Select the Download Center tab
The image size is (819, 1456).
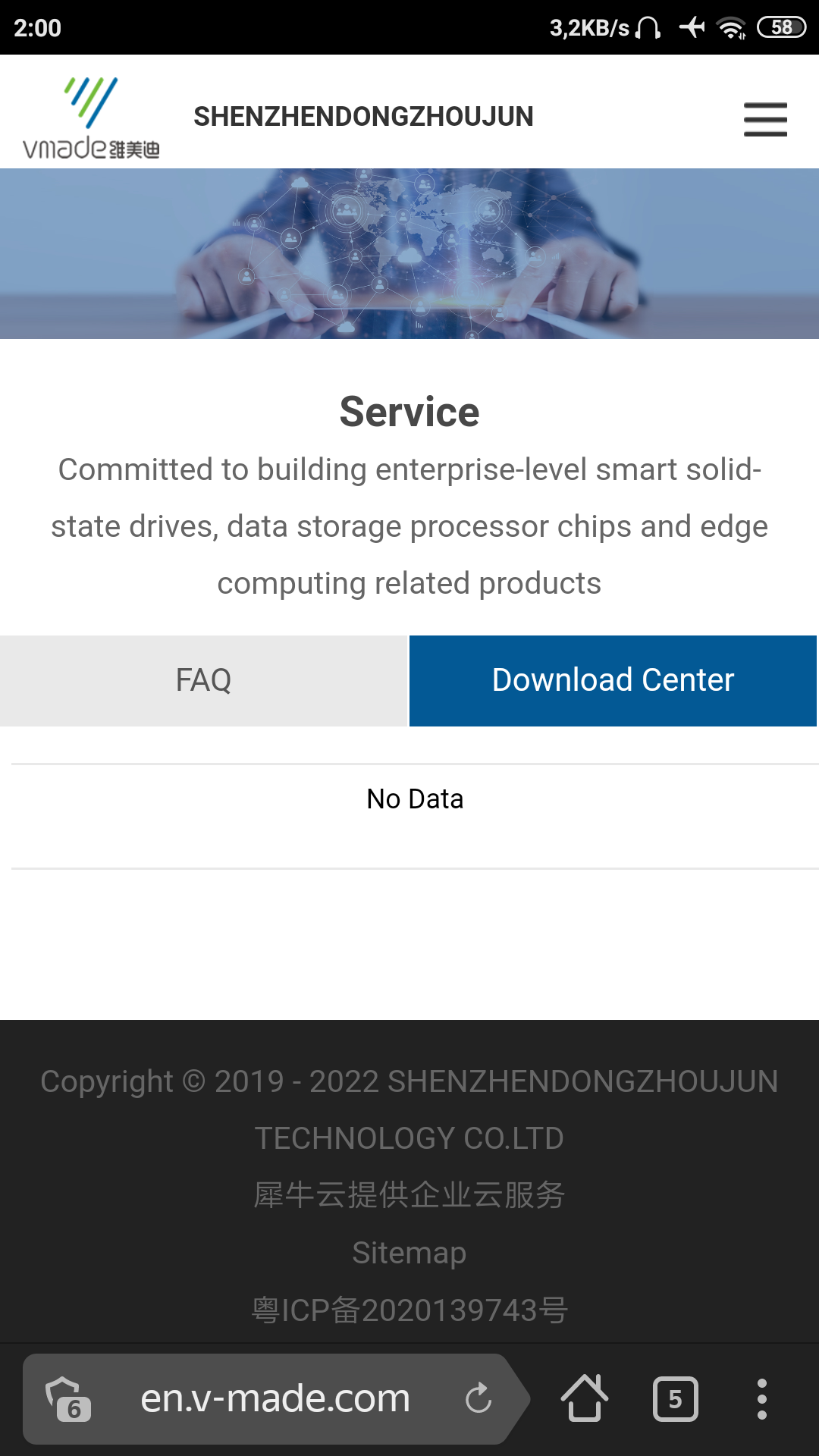613,680
